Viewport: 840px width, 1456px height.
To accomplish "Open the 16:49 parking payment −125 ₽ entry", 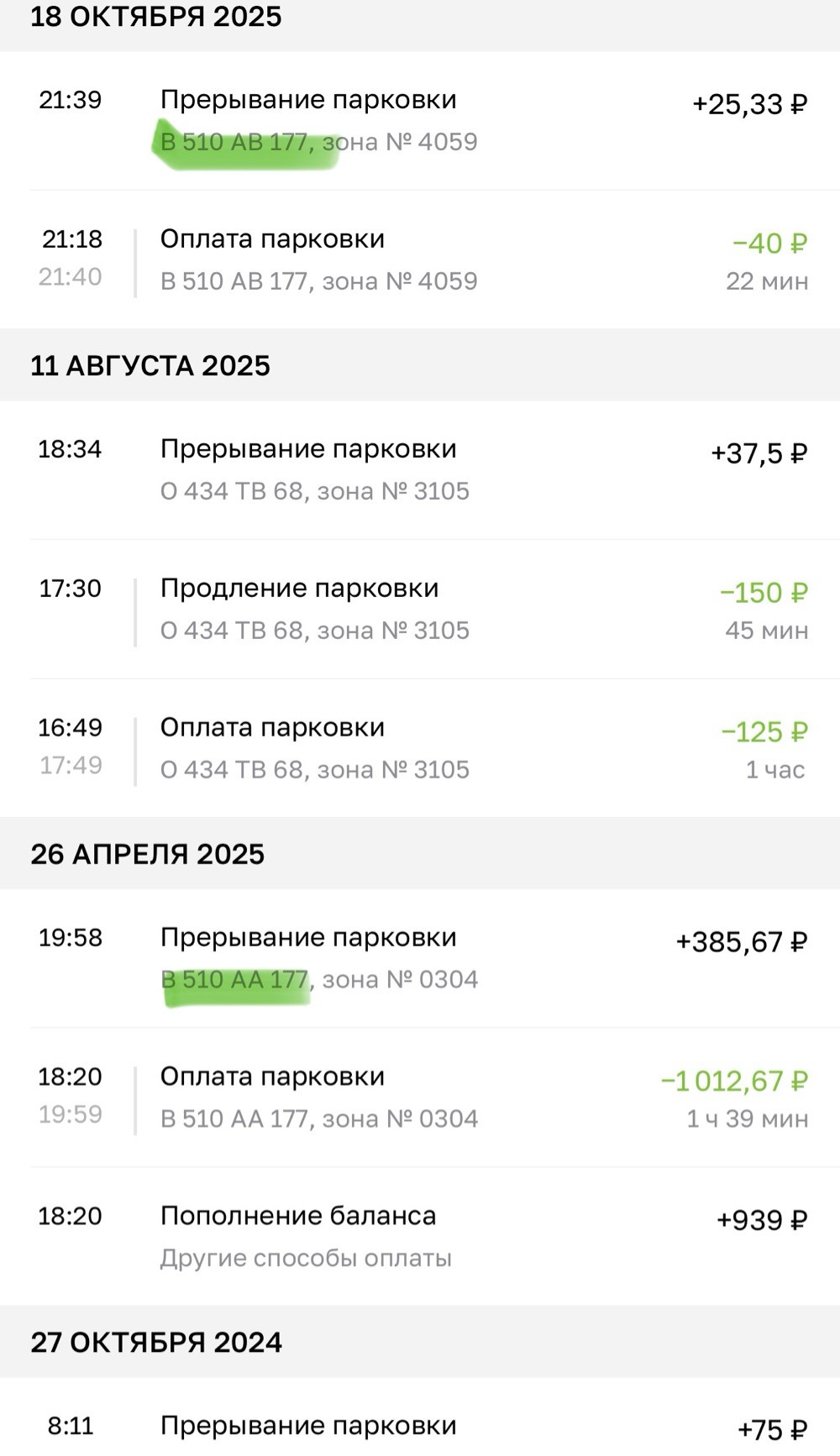I will [420, 748].
